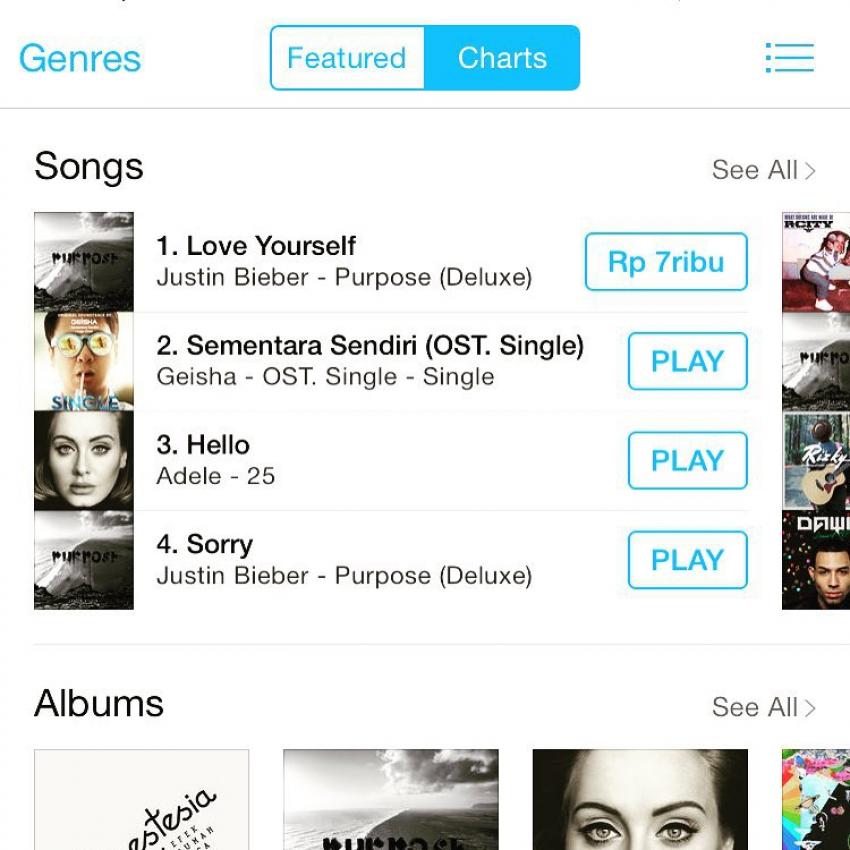Play Hello by Adele
The image size is (850, 850).
(687, 461)
